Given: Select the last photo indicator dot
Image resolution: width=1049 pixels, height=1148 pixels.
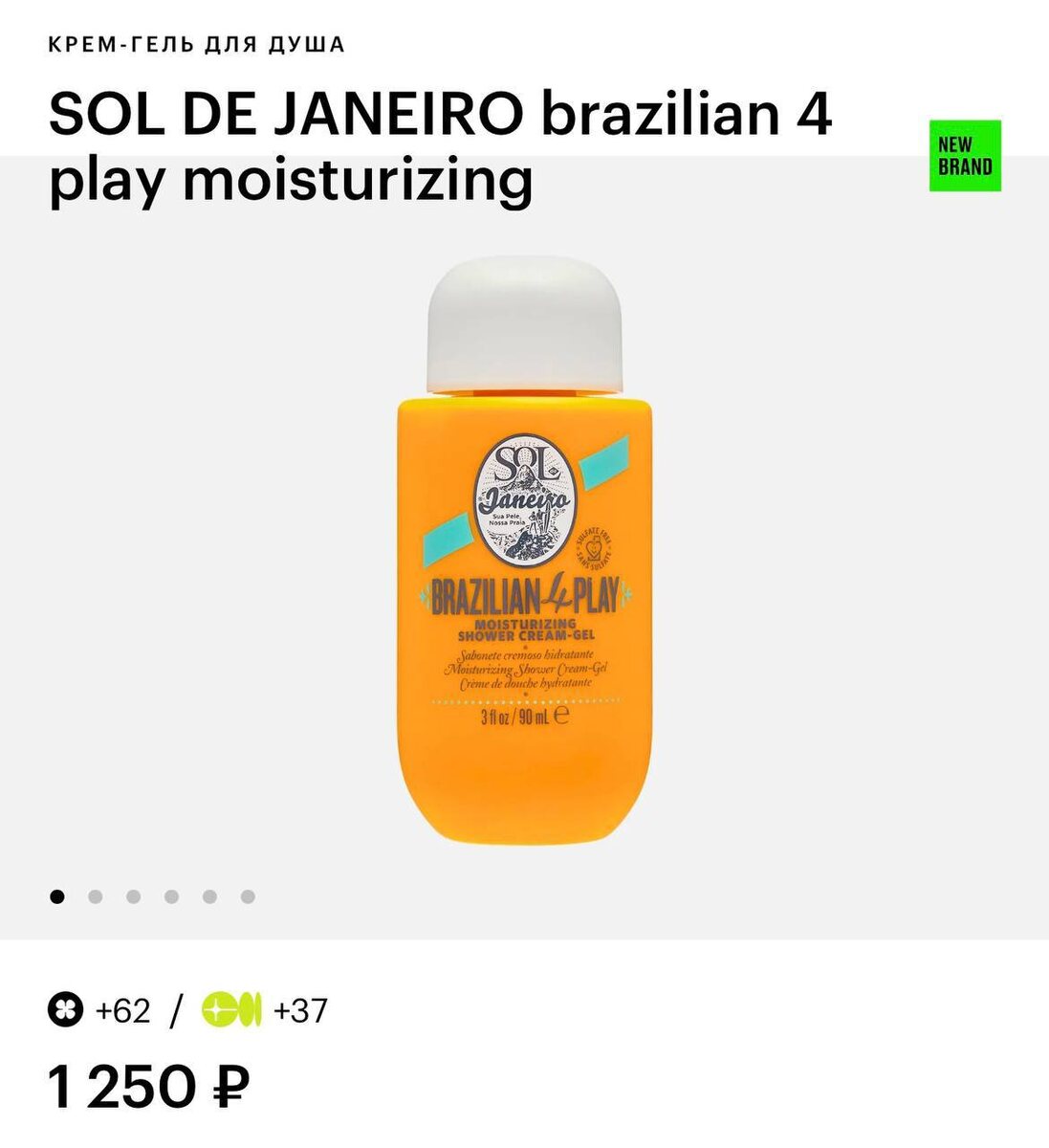Looking at the screenshot, I should click(x=248, y=896).
